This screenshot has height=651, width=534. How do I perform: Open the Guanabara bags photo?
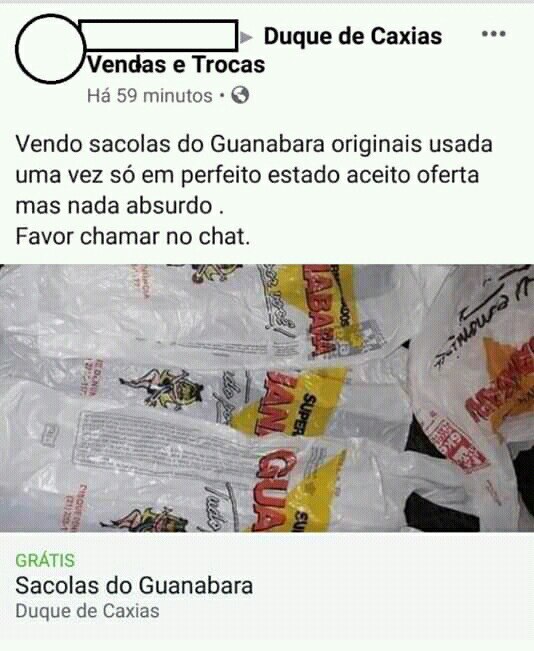click(x=267, y=398)
